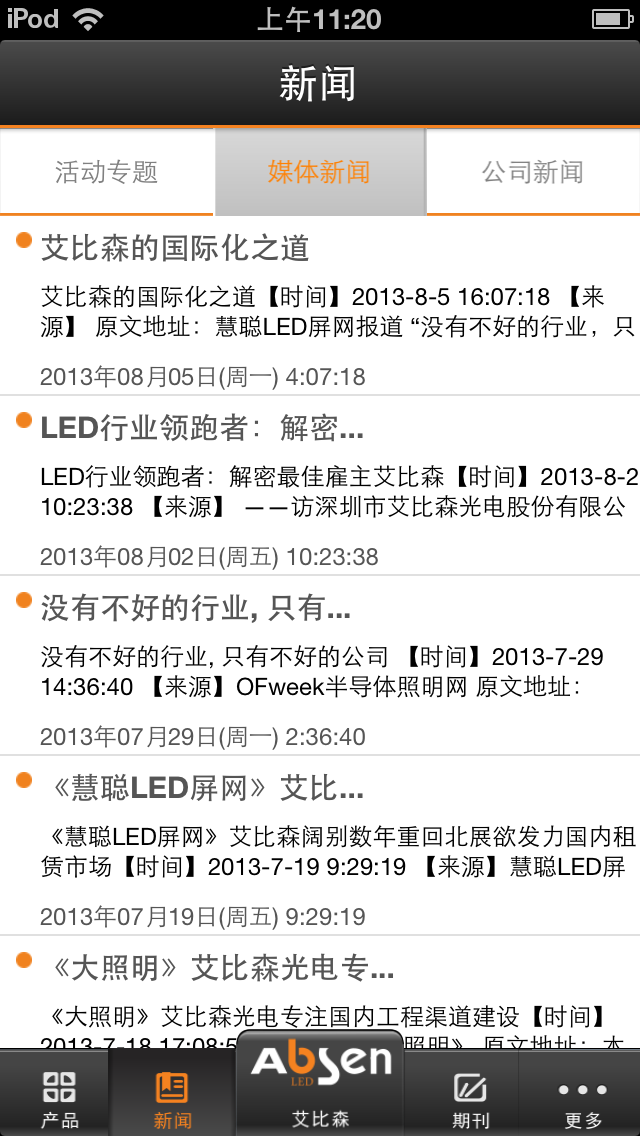Switch to the 活动专题 tab
Screen dimensions: 640x1136
point(107,172)
